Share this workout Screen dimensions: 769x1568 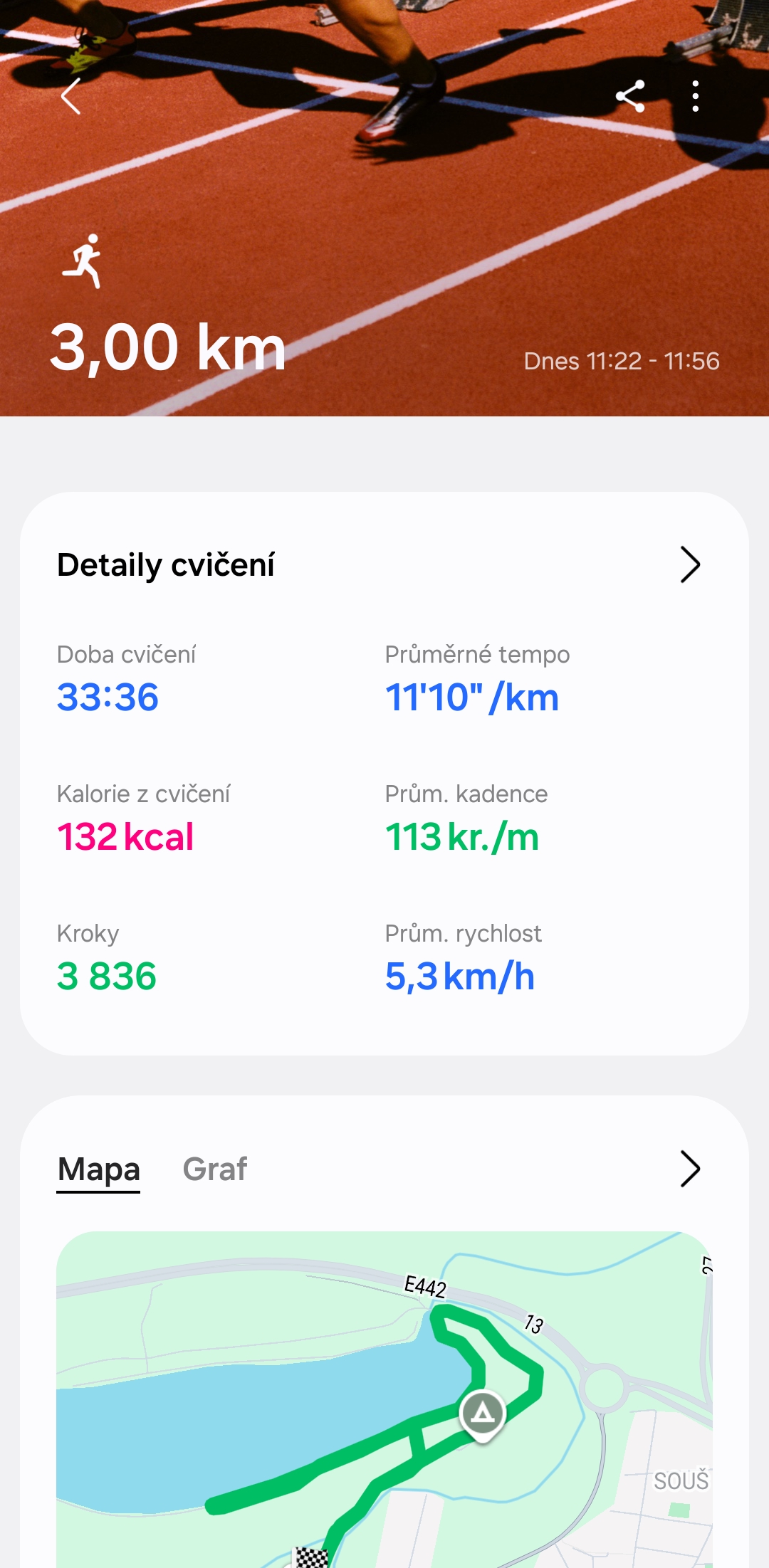630,96
